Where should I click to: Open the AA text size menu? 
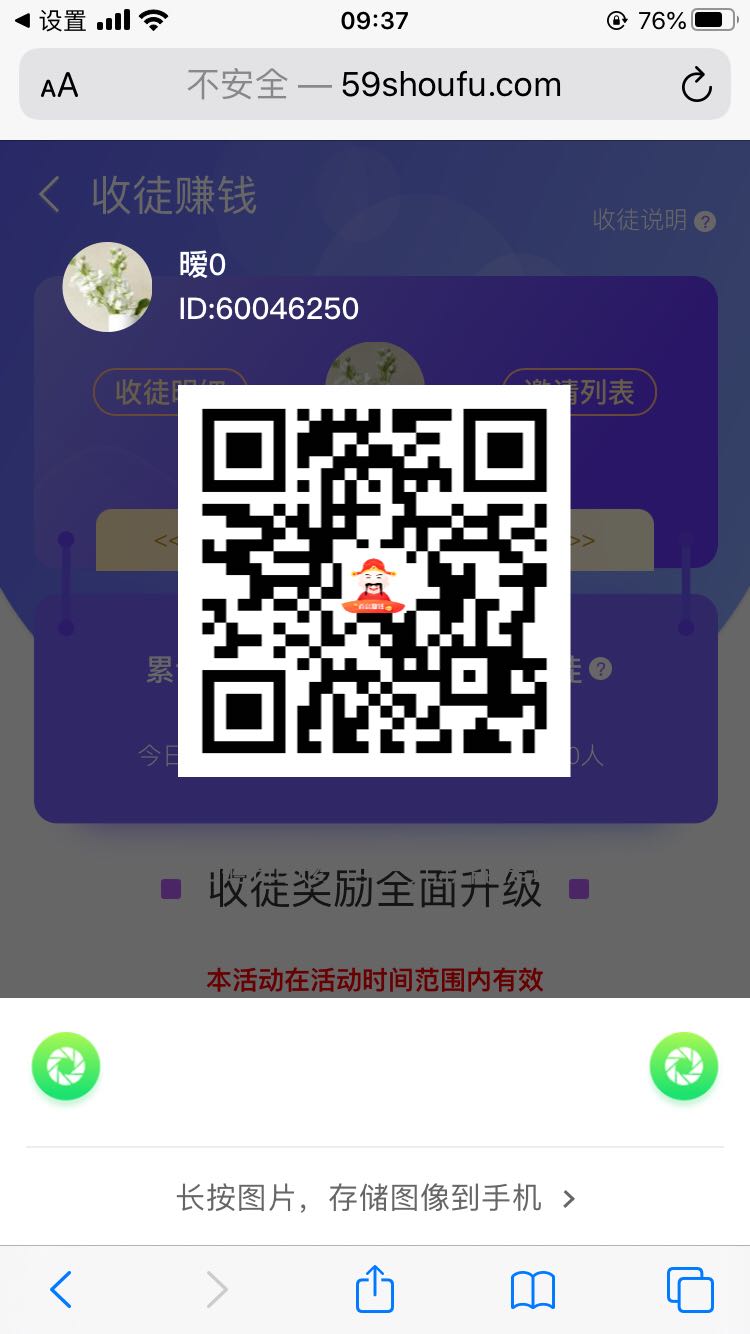pyautogui.click(x=59, y=86)
